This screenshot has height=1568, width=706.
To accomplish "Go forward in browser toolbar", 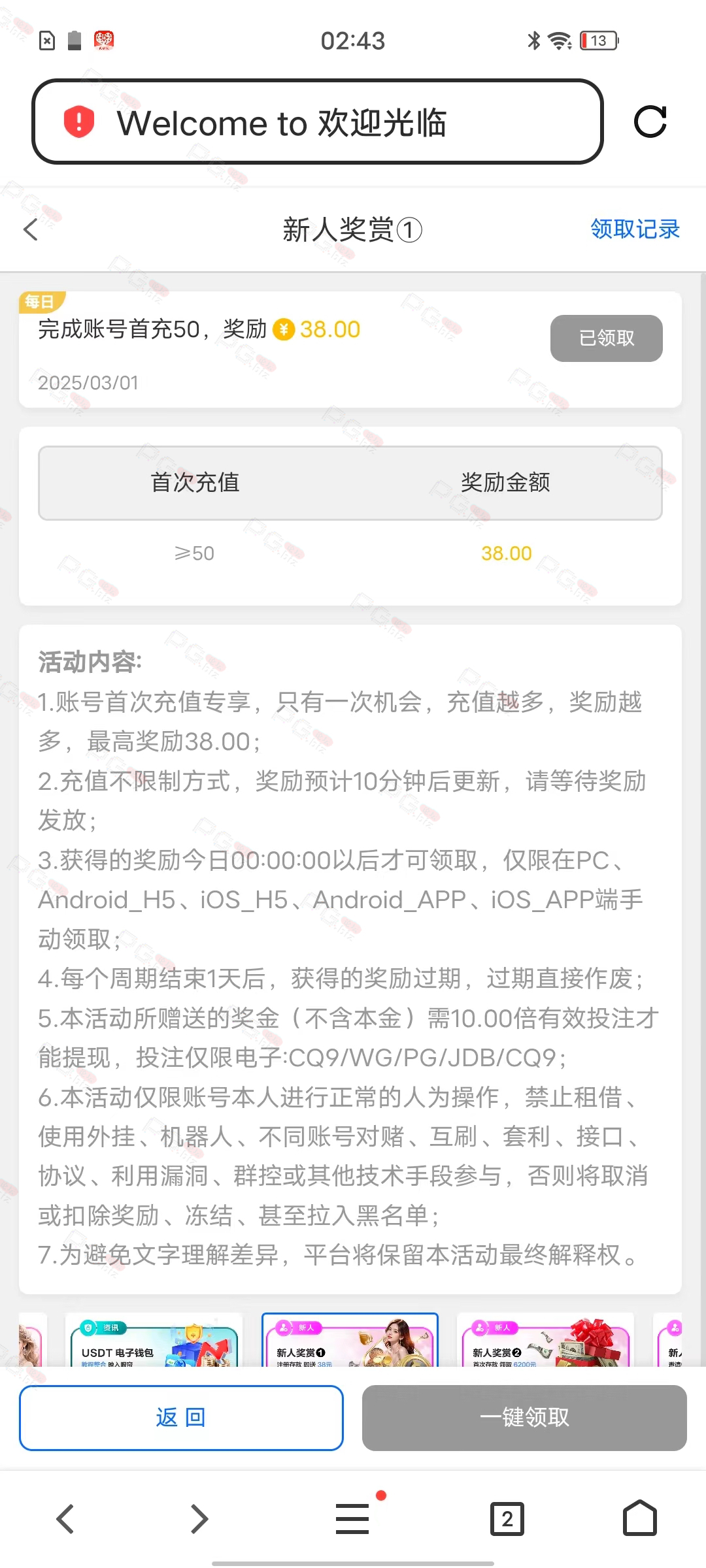I will coord(199,1518).
